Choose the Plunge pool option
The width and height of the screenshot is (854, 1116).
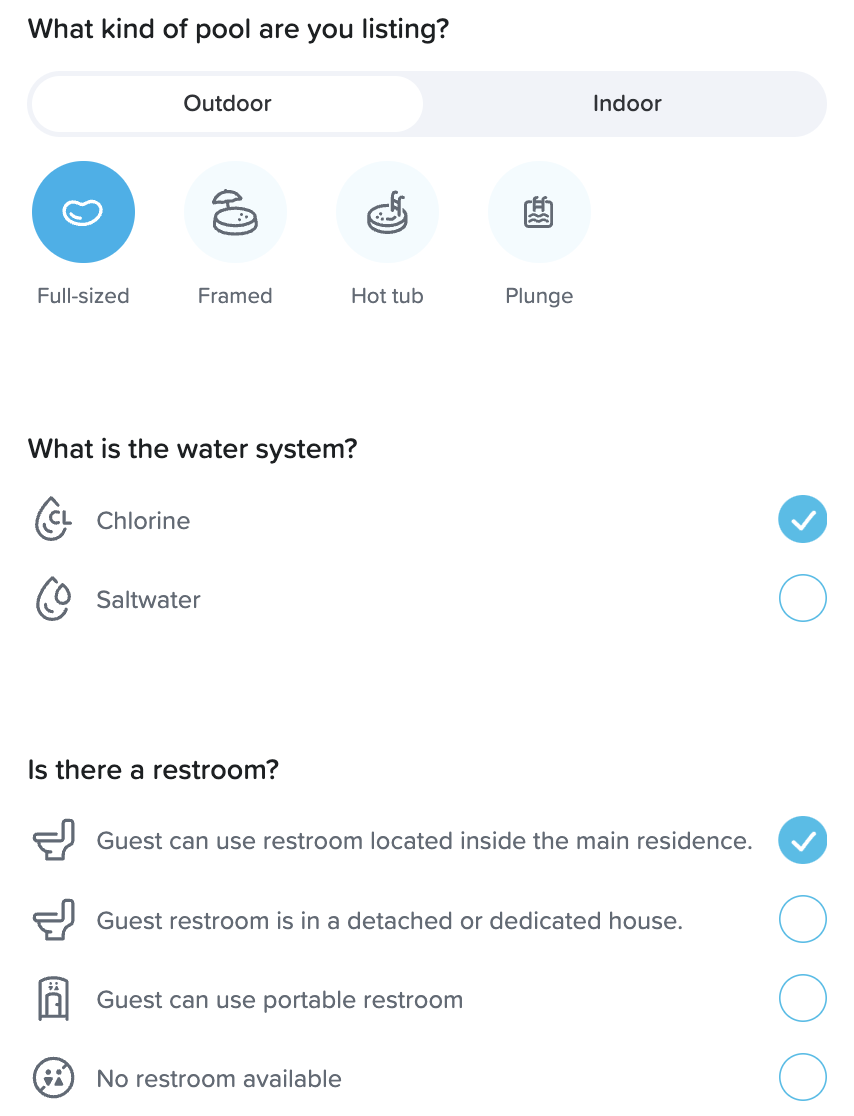coord(539,213)
